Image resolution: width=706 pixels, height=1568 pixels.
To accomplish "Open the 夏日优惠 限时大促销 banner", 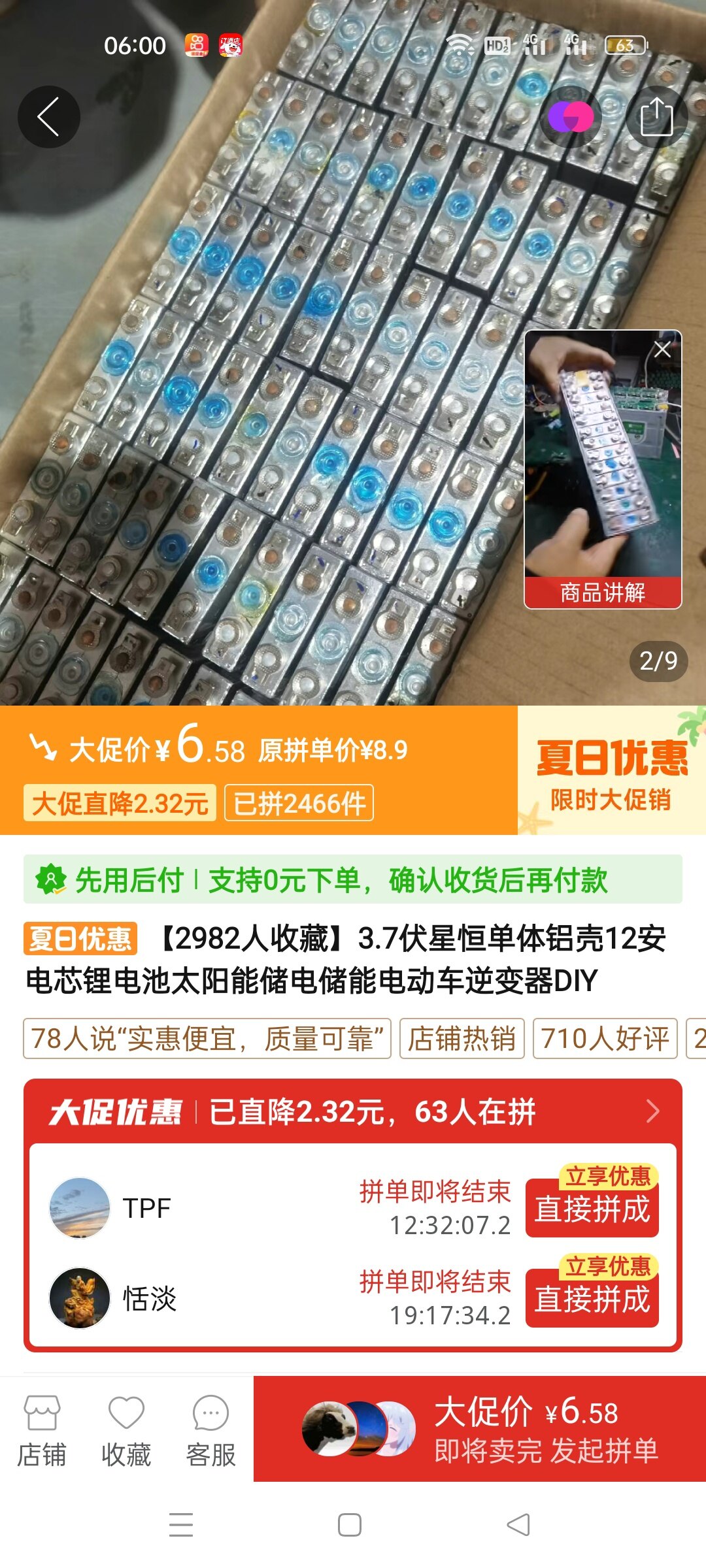I will click(611, 770).
